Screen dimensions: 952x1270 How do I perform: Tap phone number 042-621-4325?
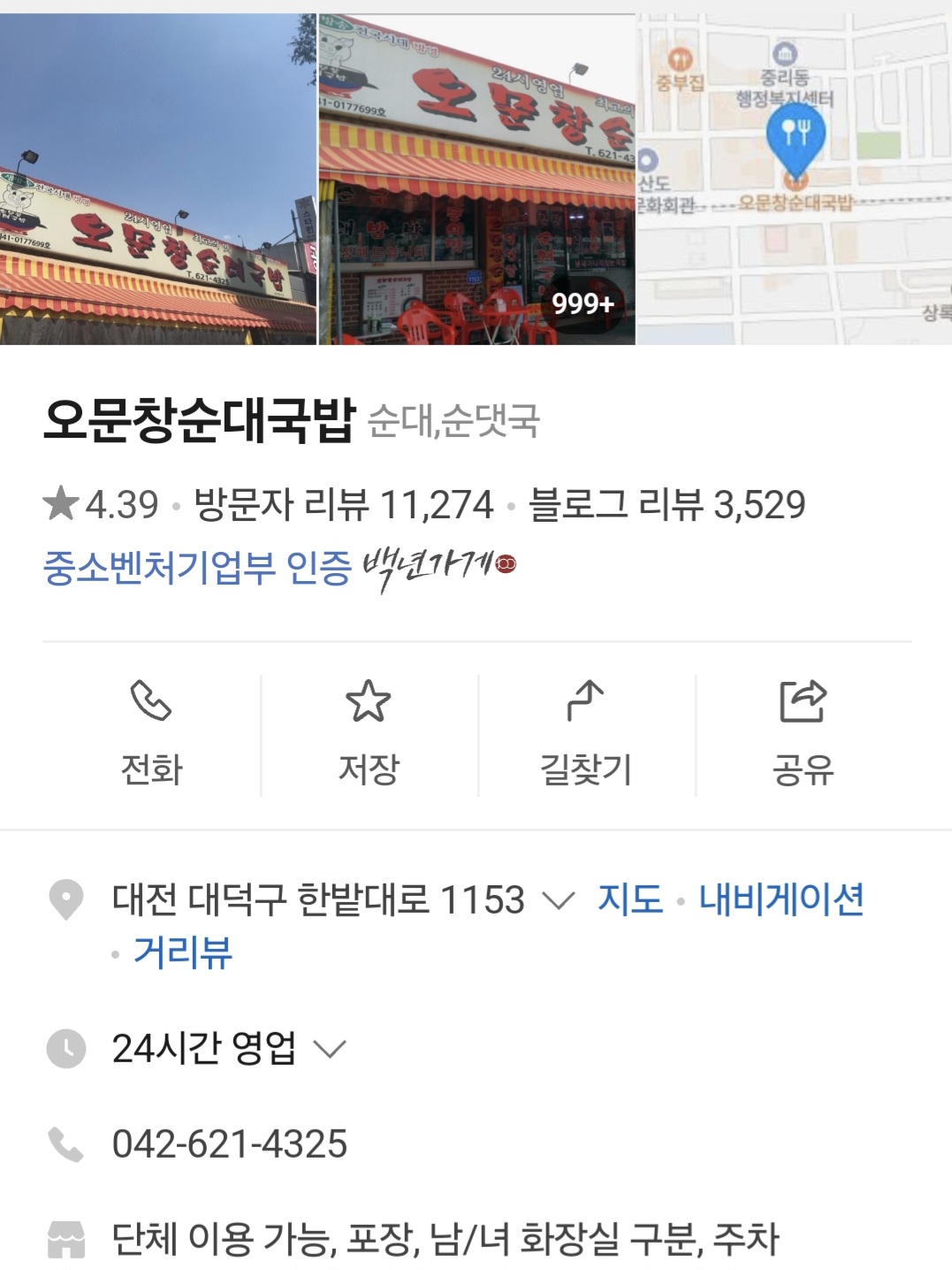coord(230,1144)
